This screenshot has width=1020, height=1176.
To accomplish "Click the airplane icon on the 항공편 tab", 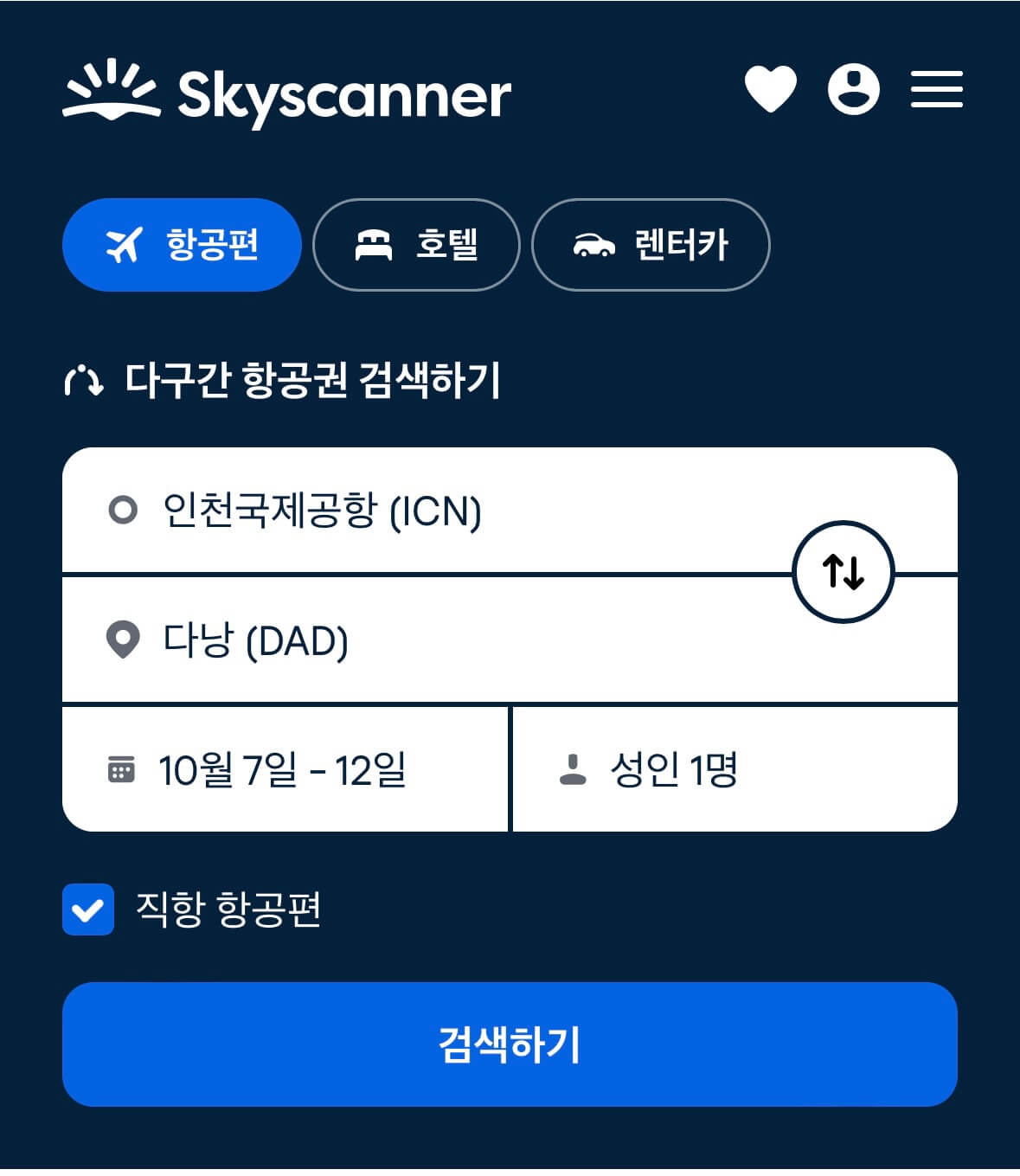I will (126, 245).
